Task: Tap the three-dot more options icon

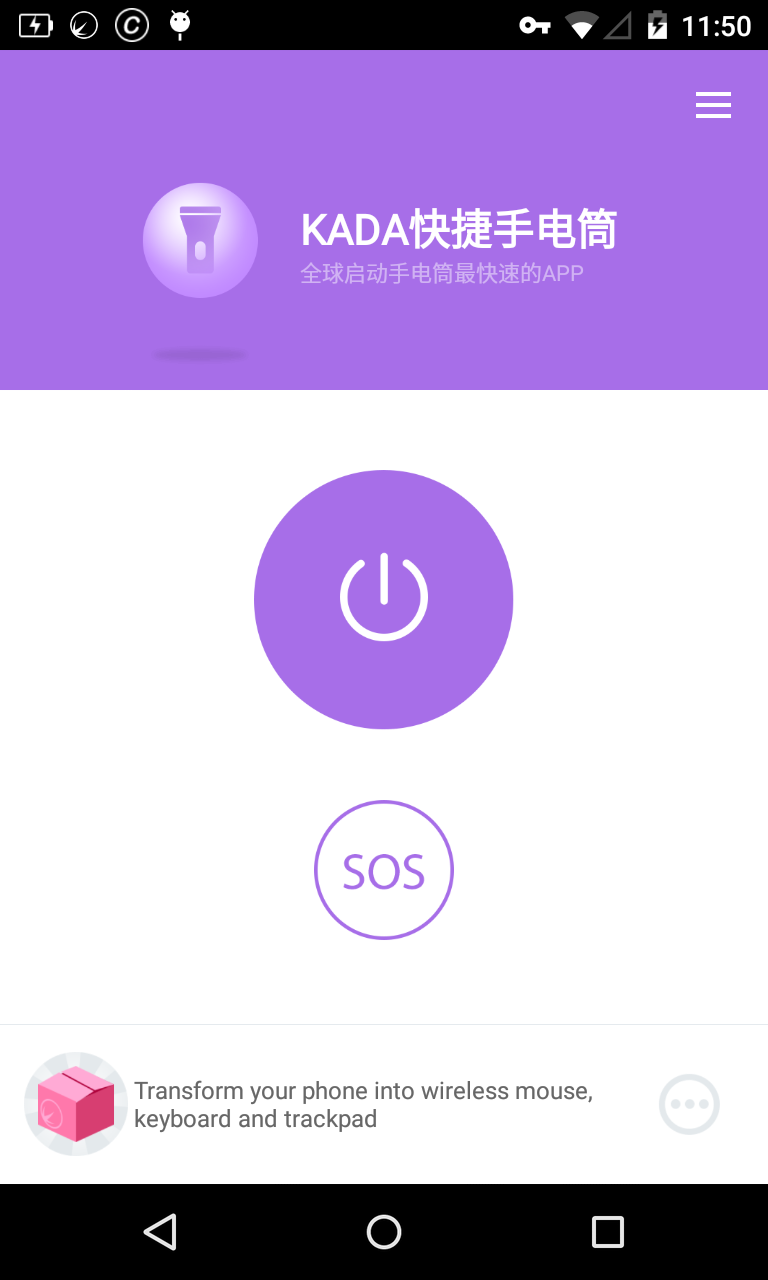Action: pos(689,1104)
